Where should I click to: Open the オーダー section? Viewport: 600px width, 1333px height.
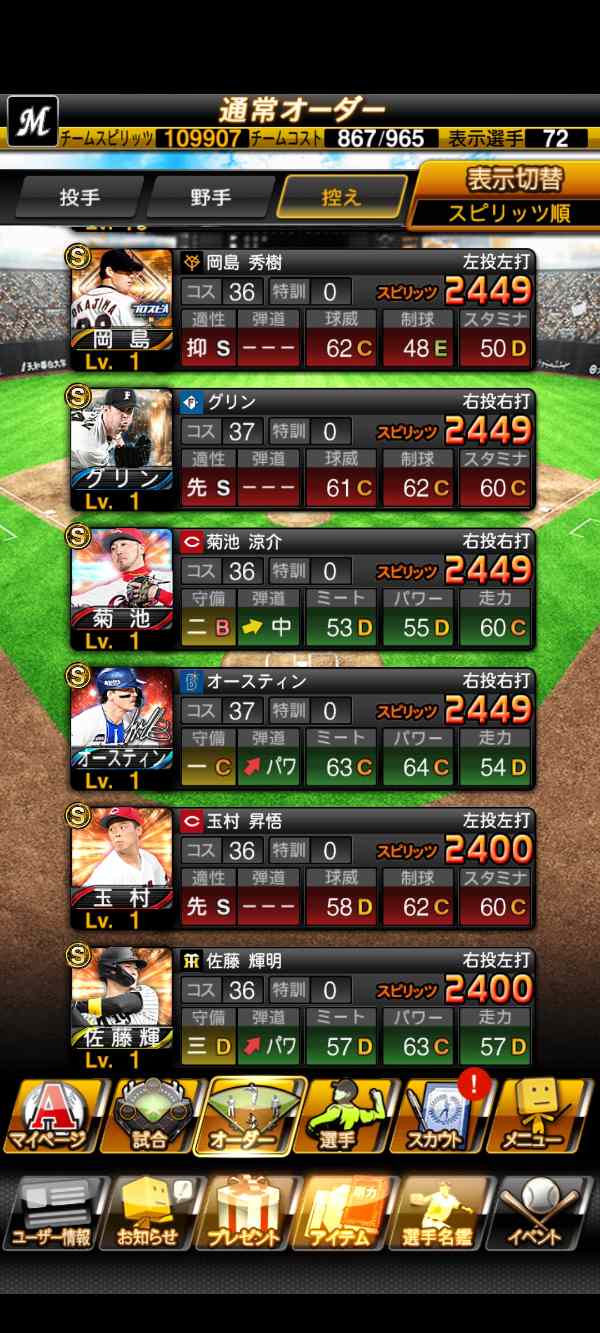tap(250, 1115)
